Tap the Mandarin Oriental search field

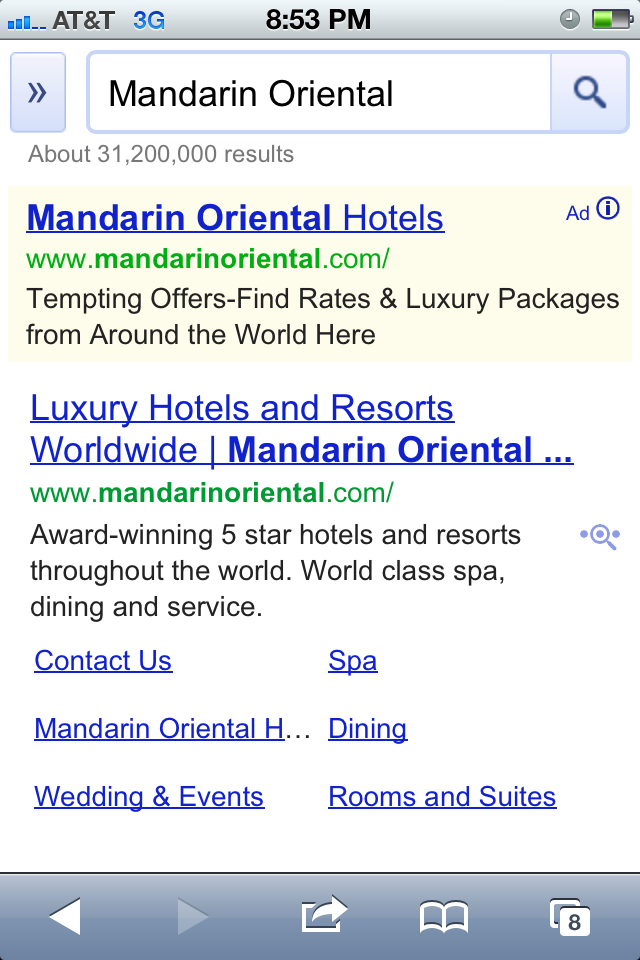pyautogui.click(x=318, y=93)
